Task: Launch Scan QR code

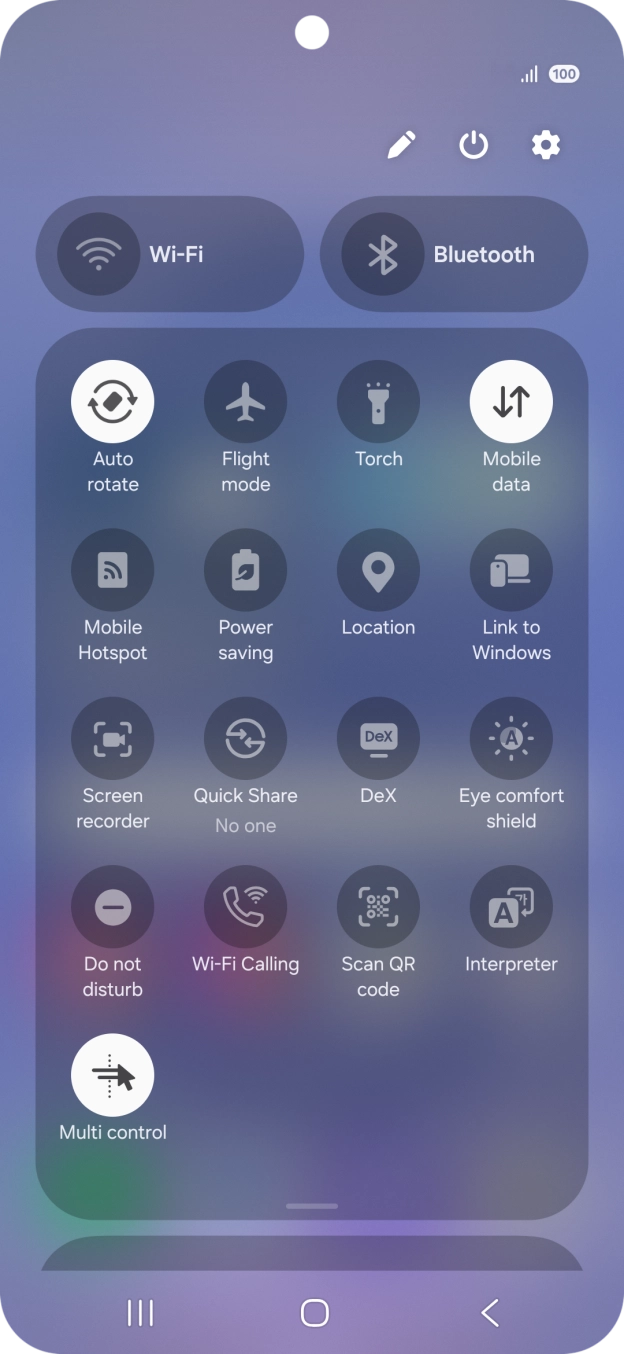Action: tap(379, 907)
